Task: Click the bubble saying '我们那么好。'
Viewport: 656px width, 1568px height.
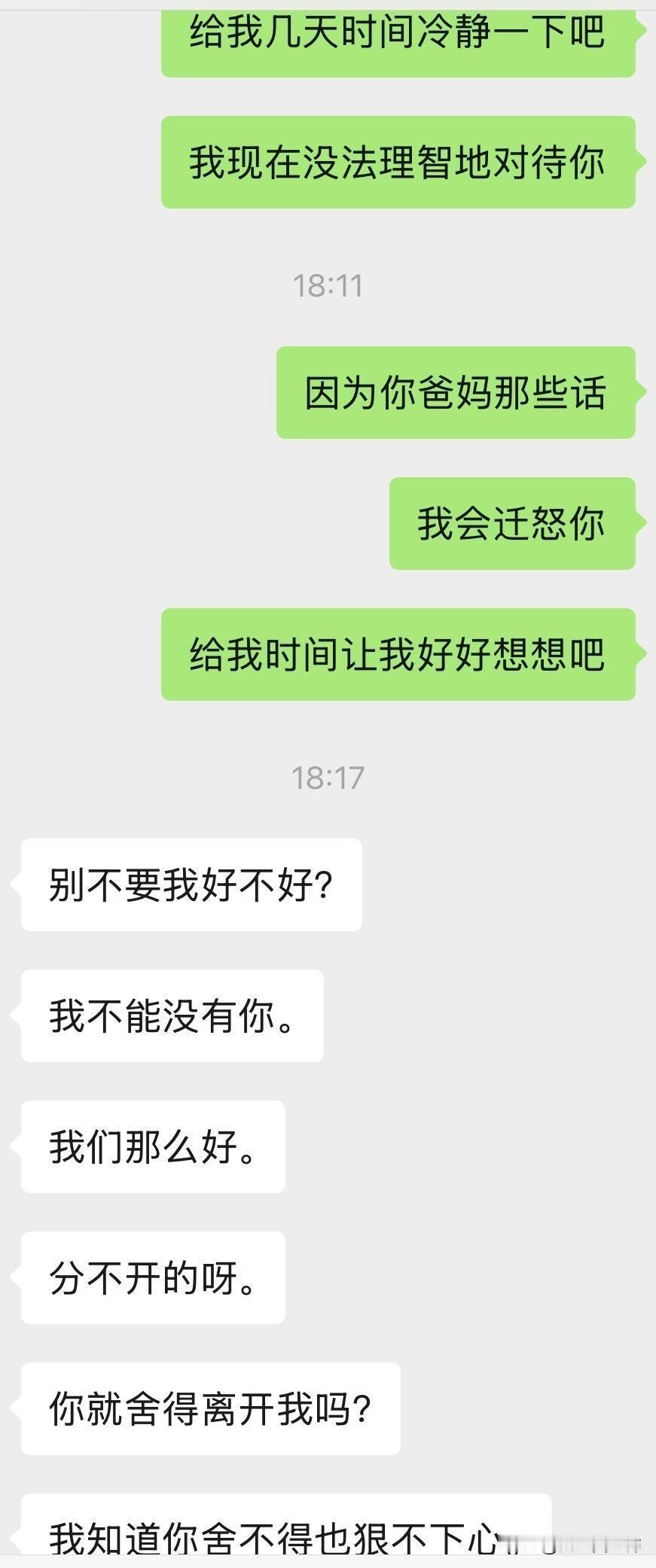Action: (x=153, y=1147)
